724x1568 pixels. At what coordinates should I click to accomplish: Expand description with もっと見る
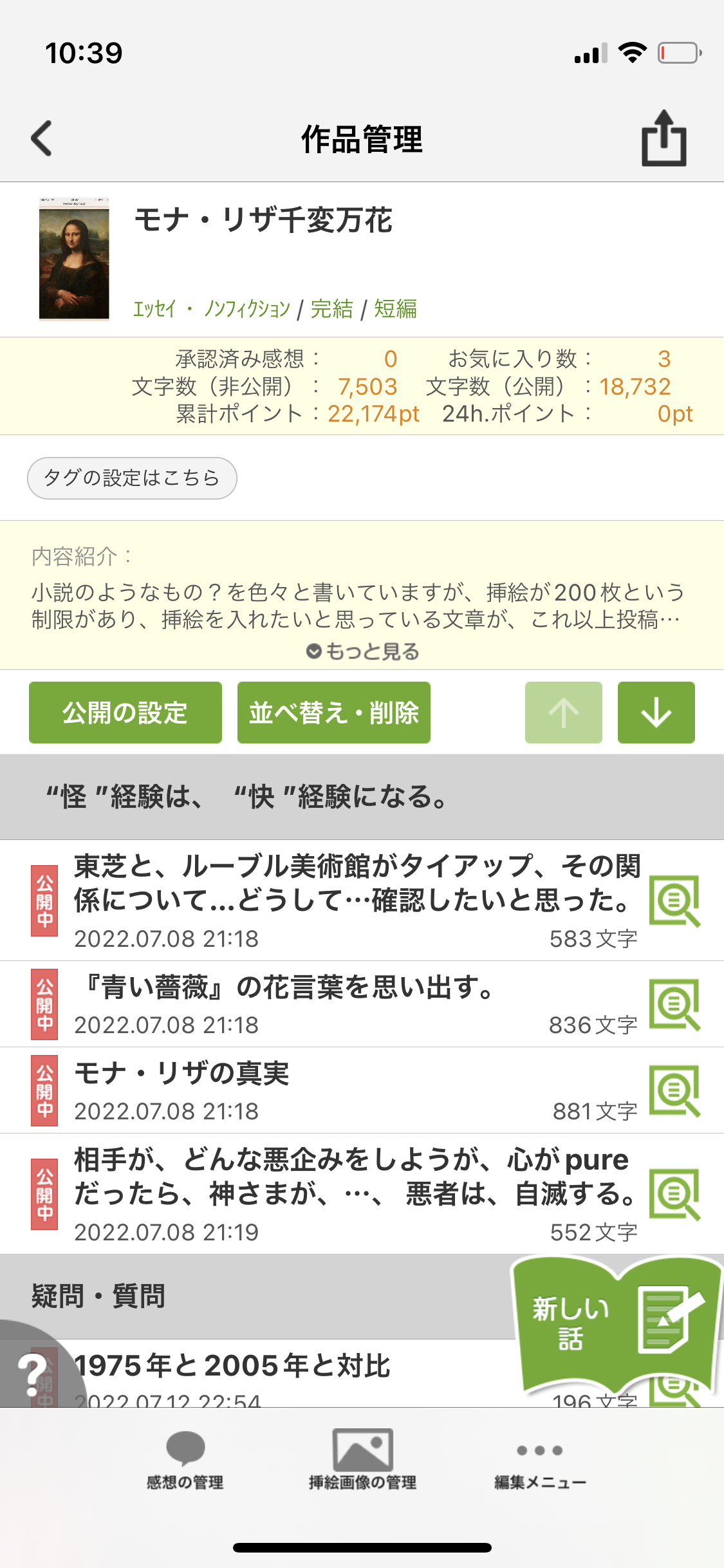362,651
